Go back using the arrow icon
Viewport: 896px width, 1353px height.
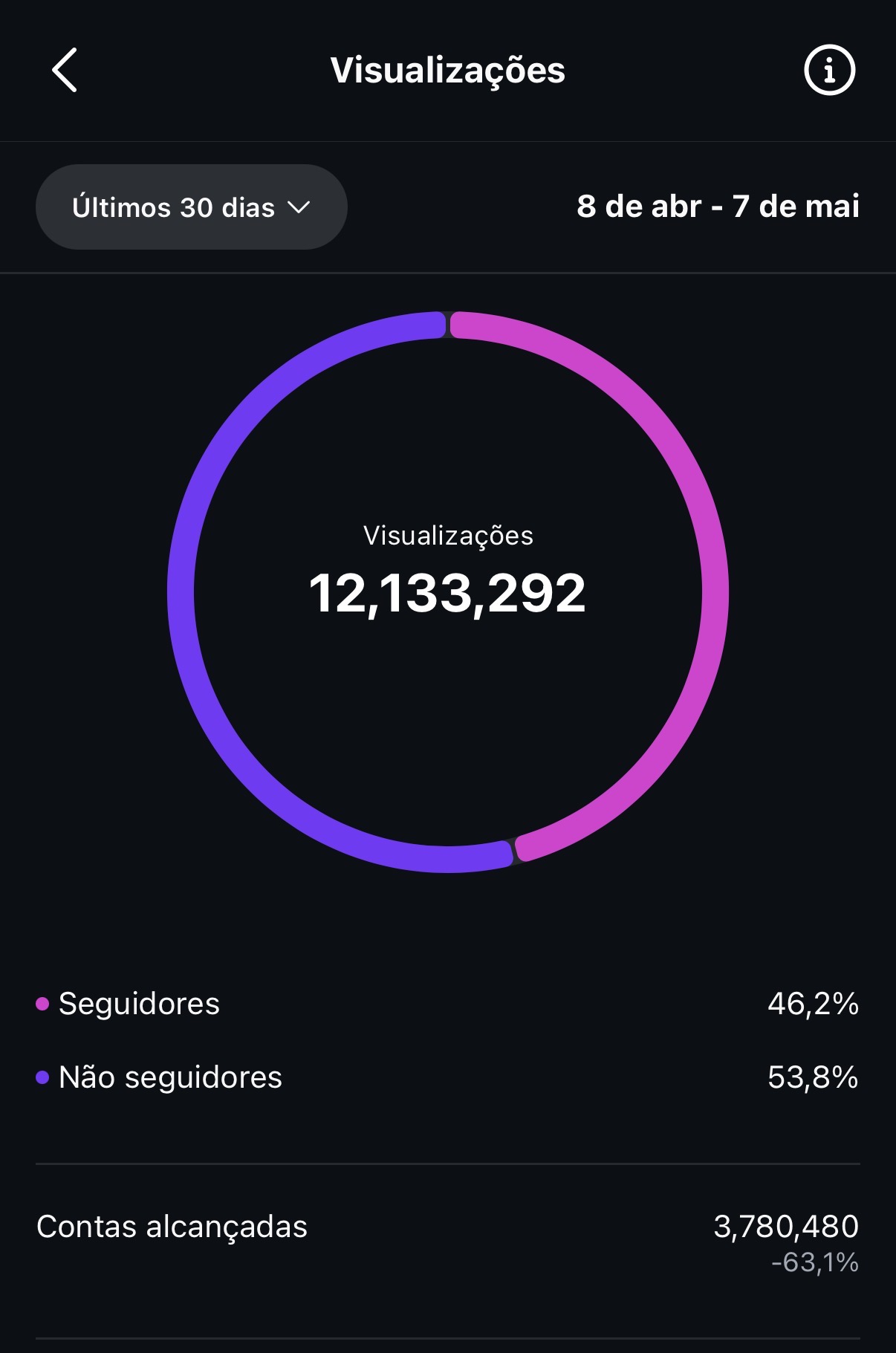[65, 70]
